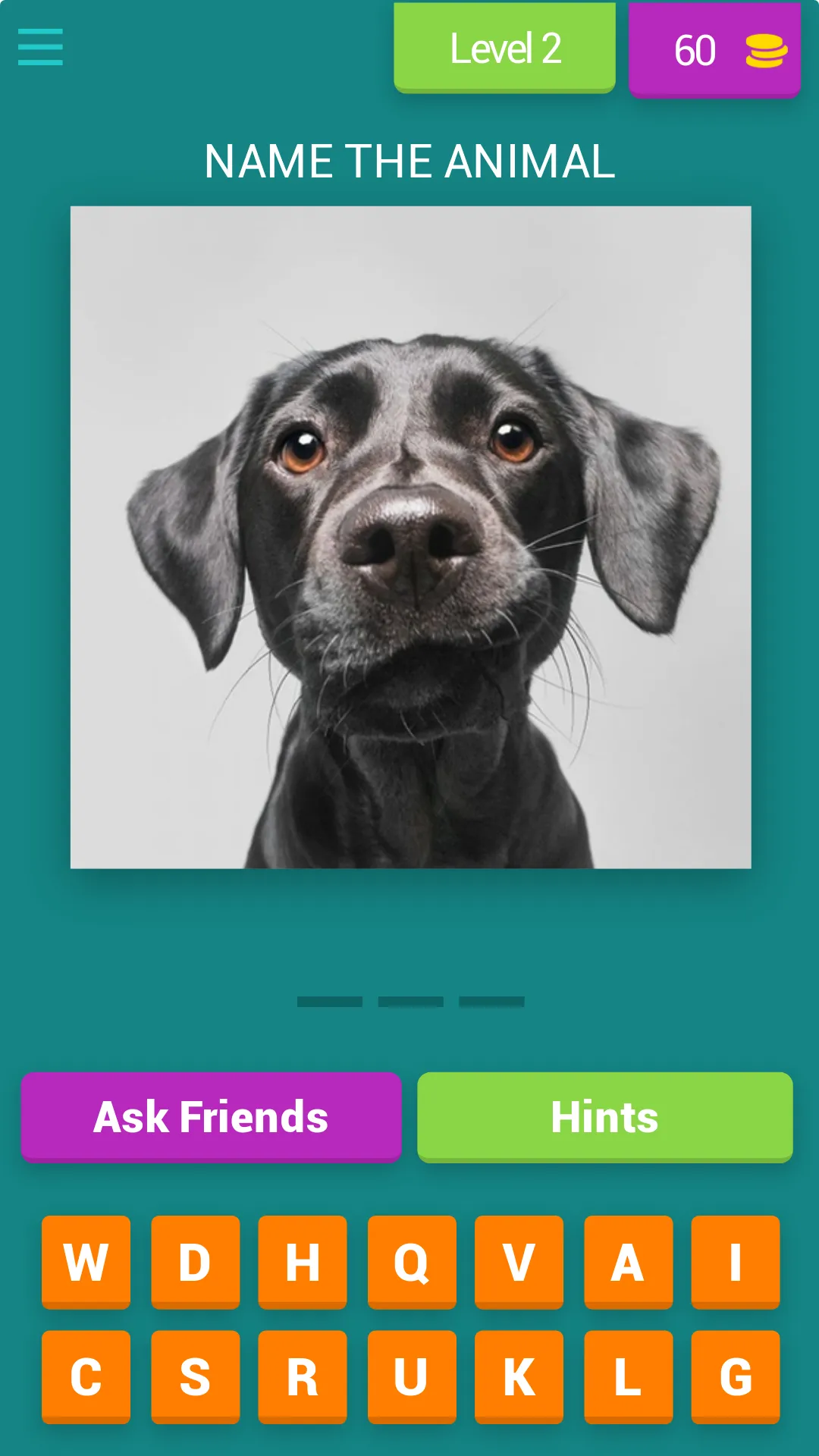Tap the Level 2 button
This screenshot has width=819, height=1456.
point(504,48)
